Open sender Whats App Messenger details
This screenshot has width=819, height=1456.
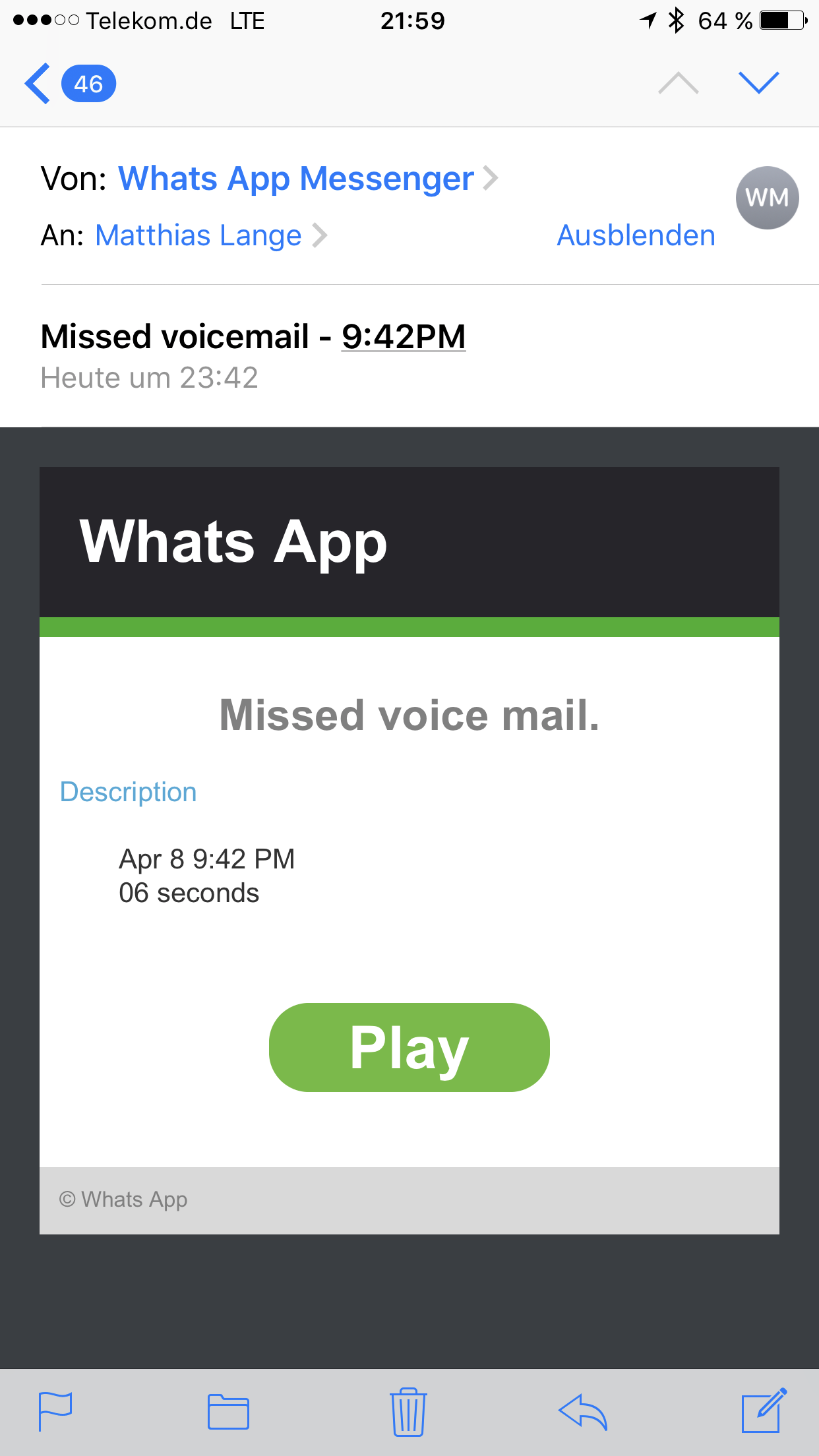tap(296, 179)
